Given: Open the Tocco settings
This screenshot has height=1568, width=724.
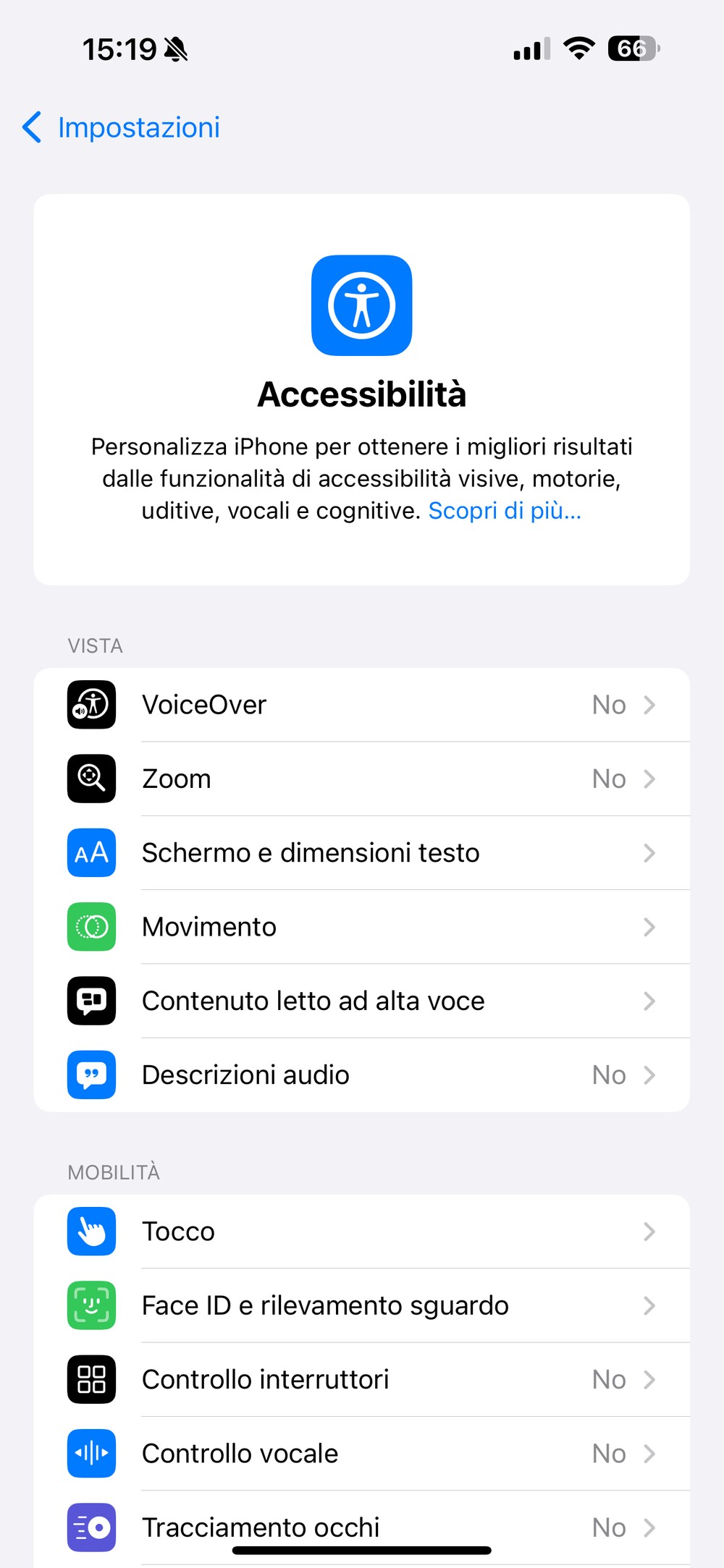Looking at the screenshot, I should point(361,1232).
